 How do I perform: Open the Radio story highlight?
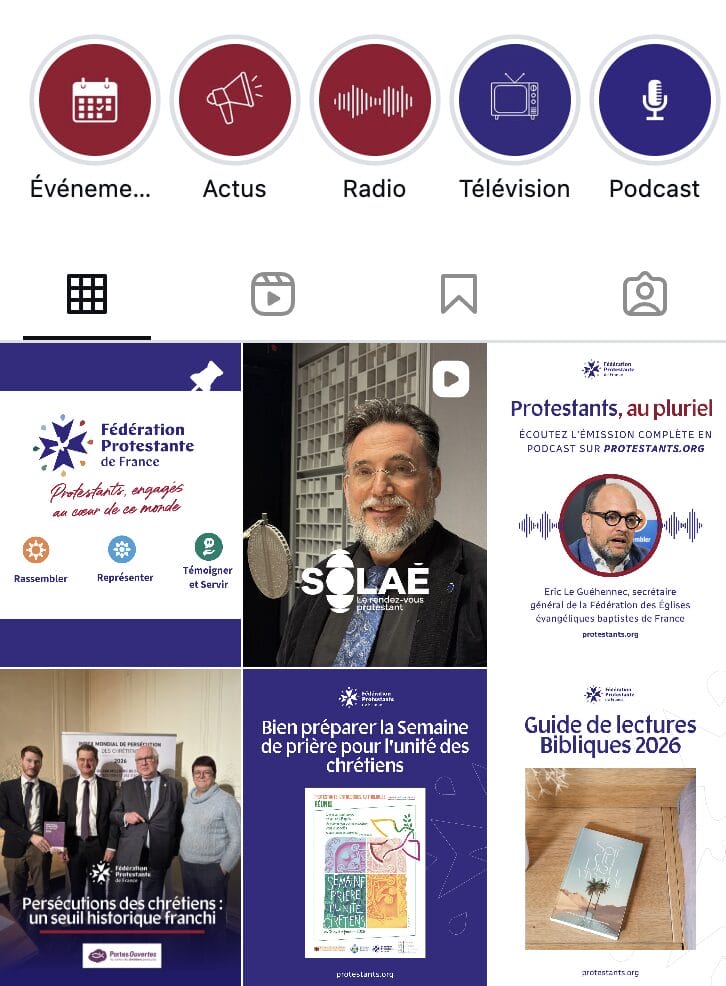(375, 100)
